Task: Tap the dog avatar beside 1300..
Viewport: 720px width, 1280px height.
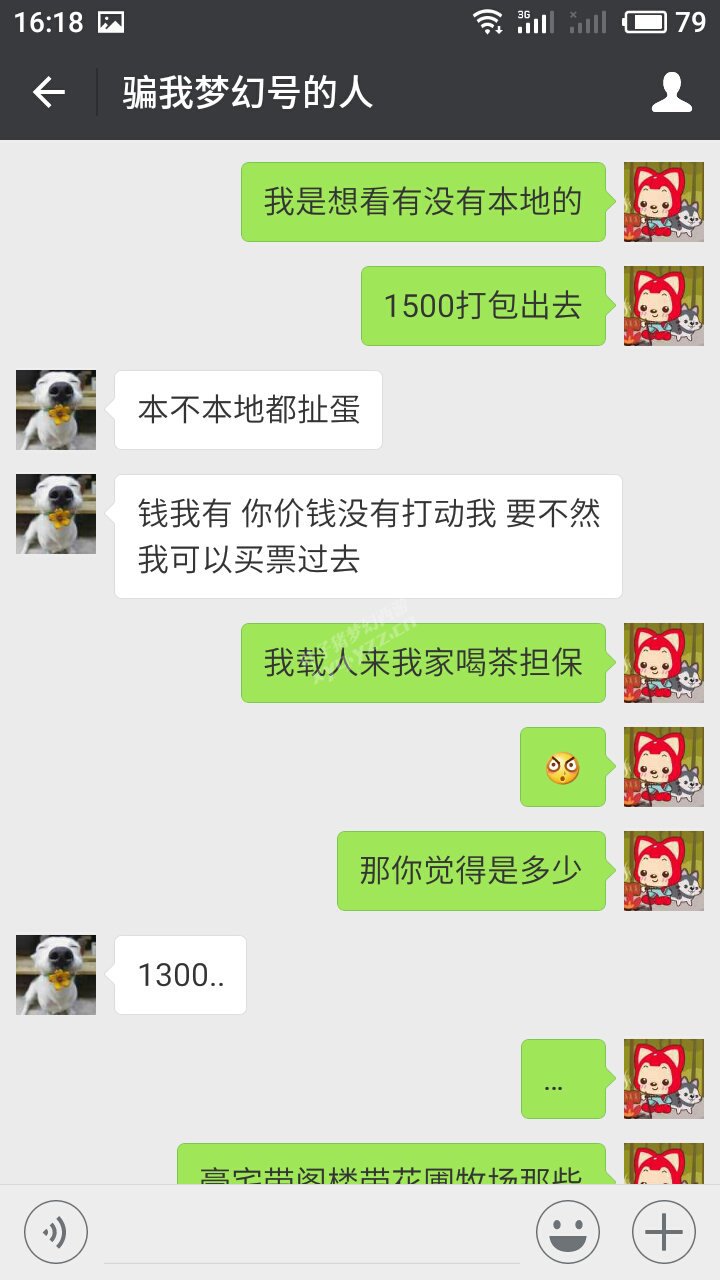Action: pos(56,975)
